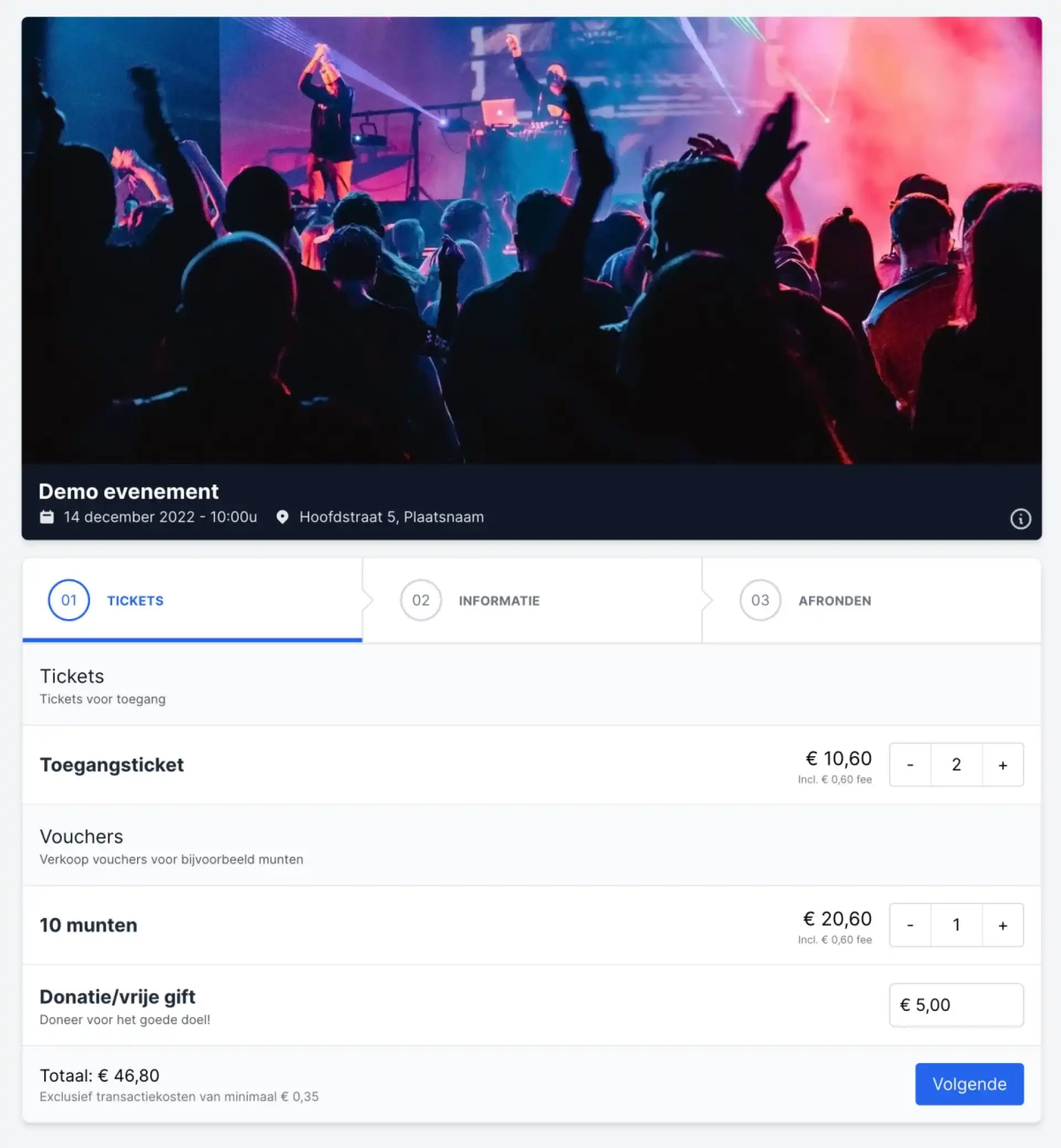Viewport: 1061px width, 1148px height.
Task: Focus the 10 munten quantity field
Action: [956, 925]
